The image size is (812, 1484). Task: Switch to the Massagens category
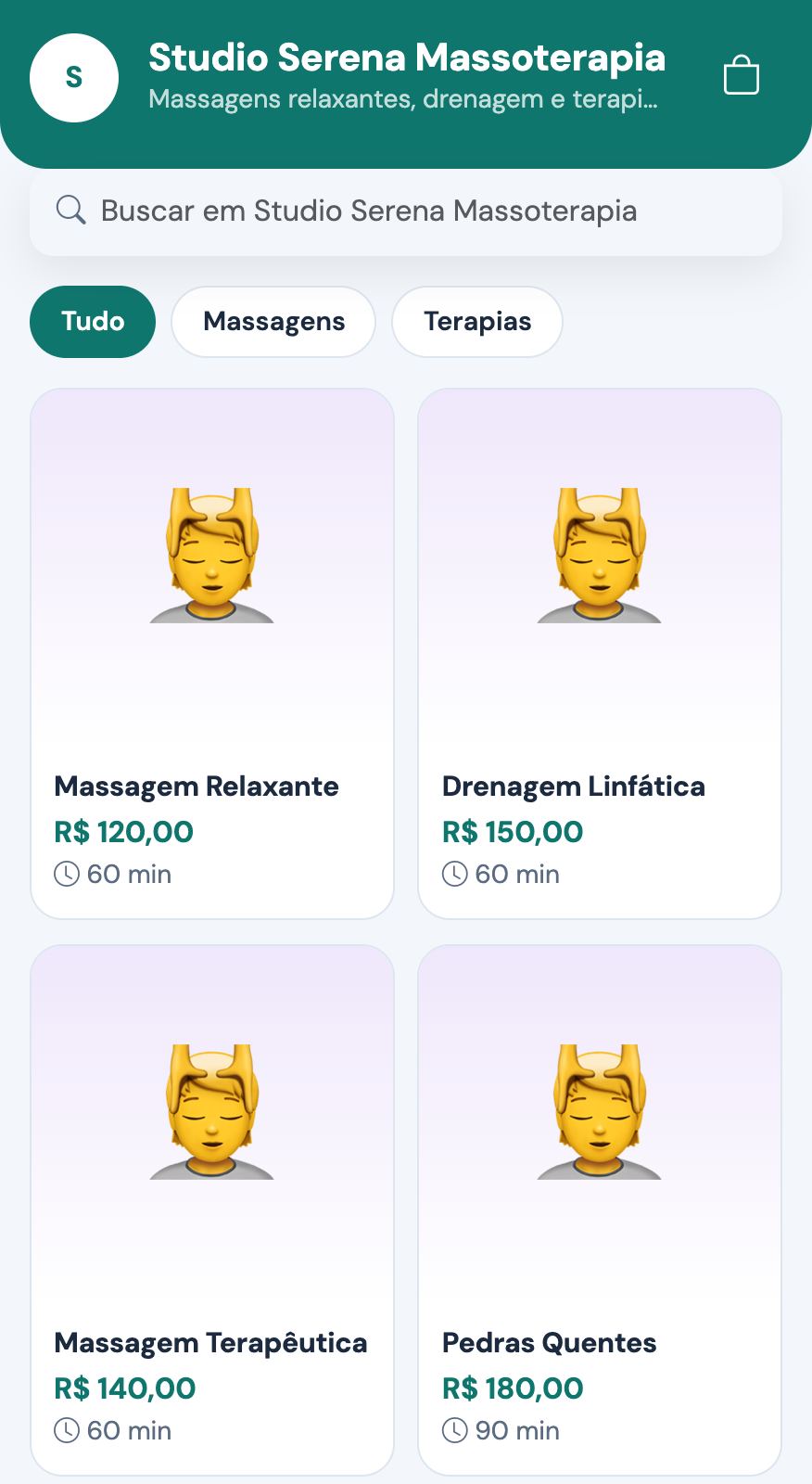pos(273,322)
